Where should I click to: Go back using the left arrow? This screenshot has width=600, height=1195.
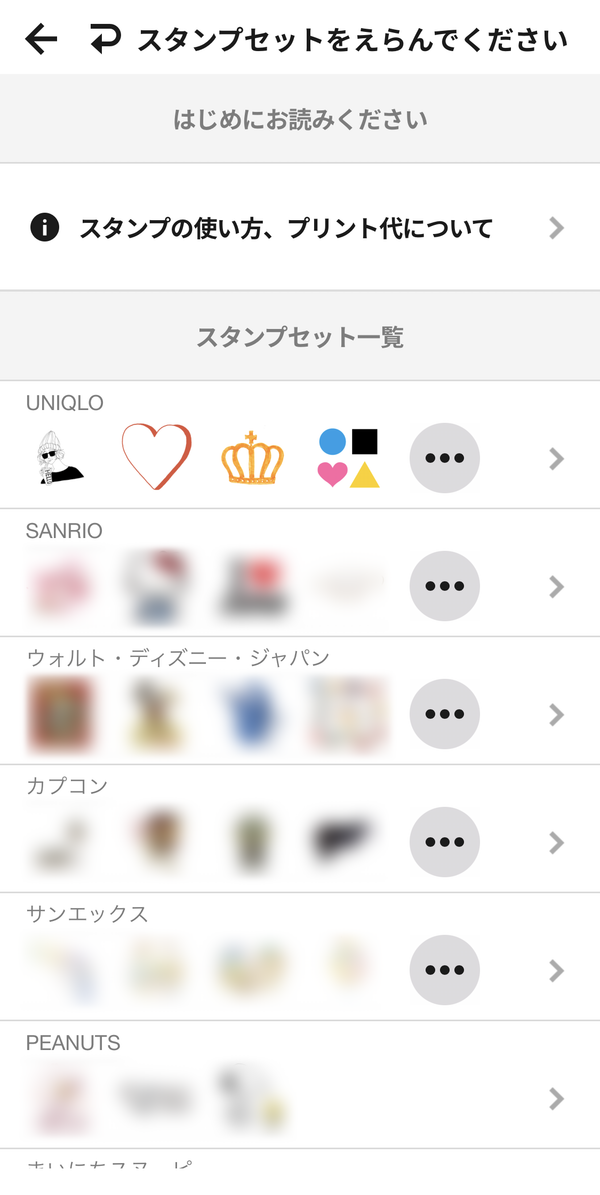41,39
